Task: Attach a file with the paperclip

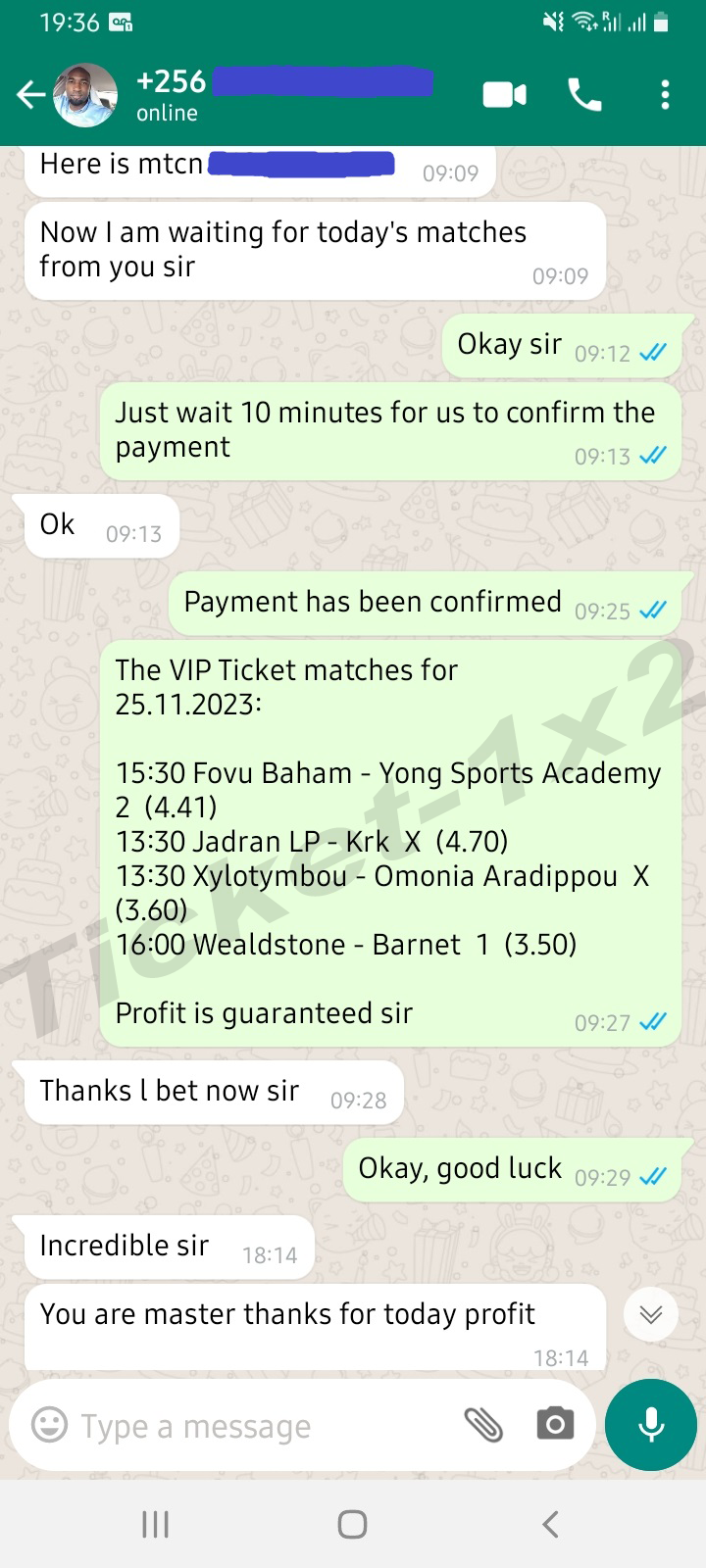Action: (x=483, y=1425)
